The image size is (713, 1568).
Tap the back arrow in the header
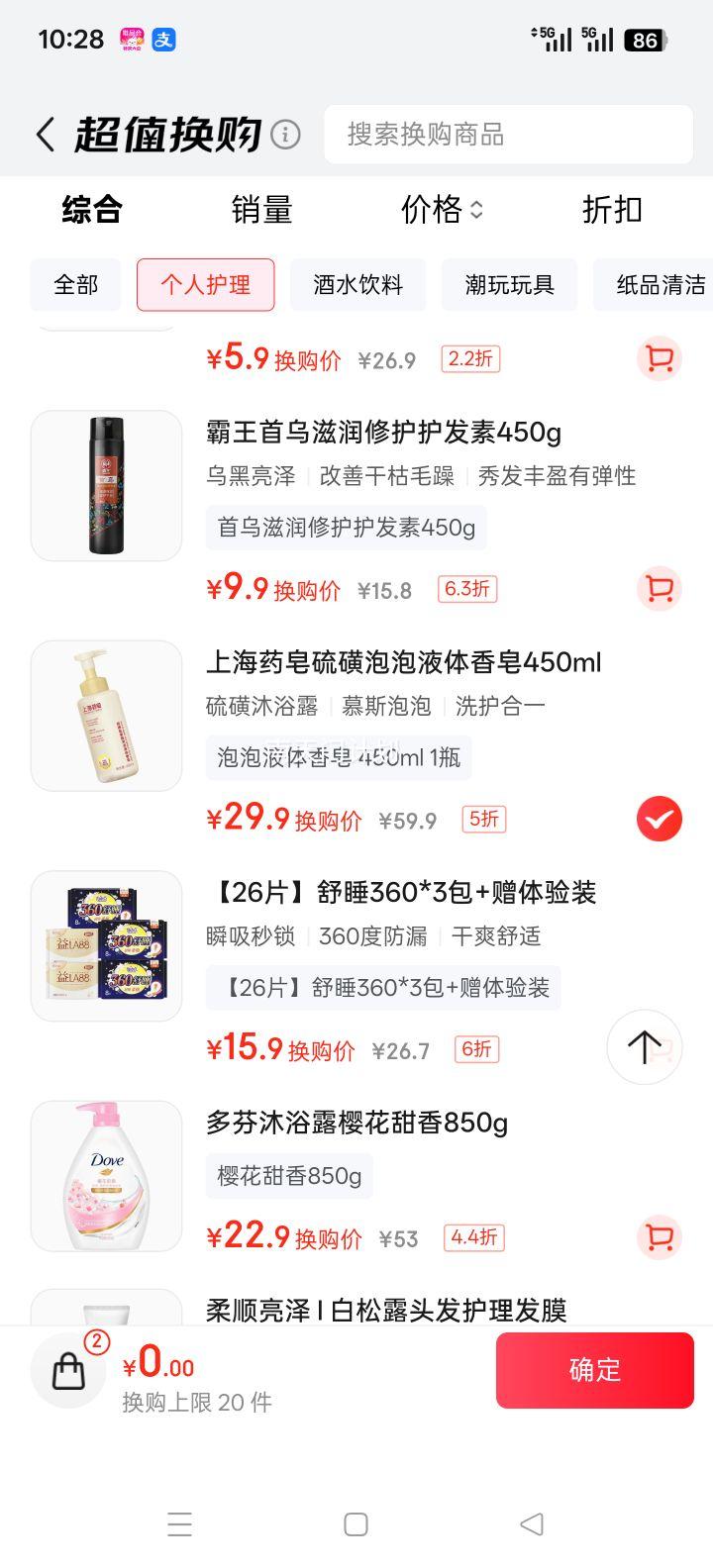click(x=44, y=132)
